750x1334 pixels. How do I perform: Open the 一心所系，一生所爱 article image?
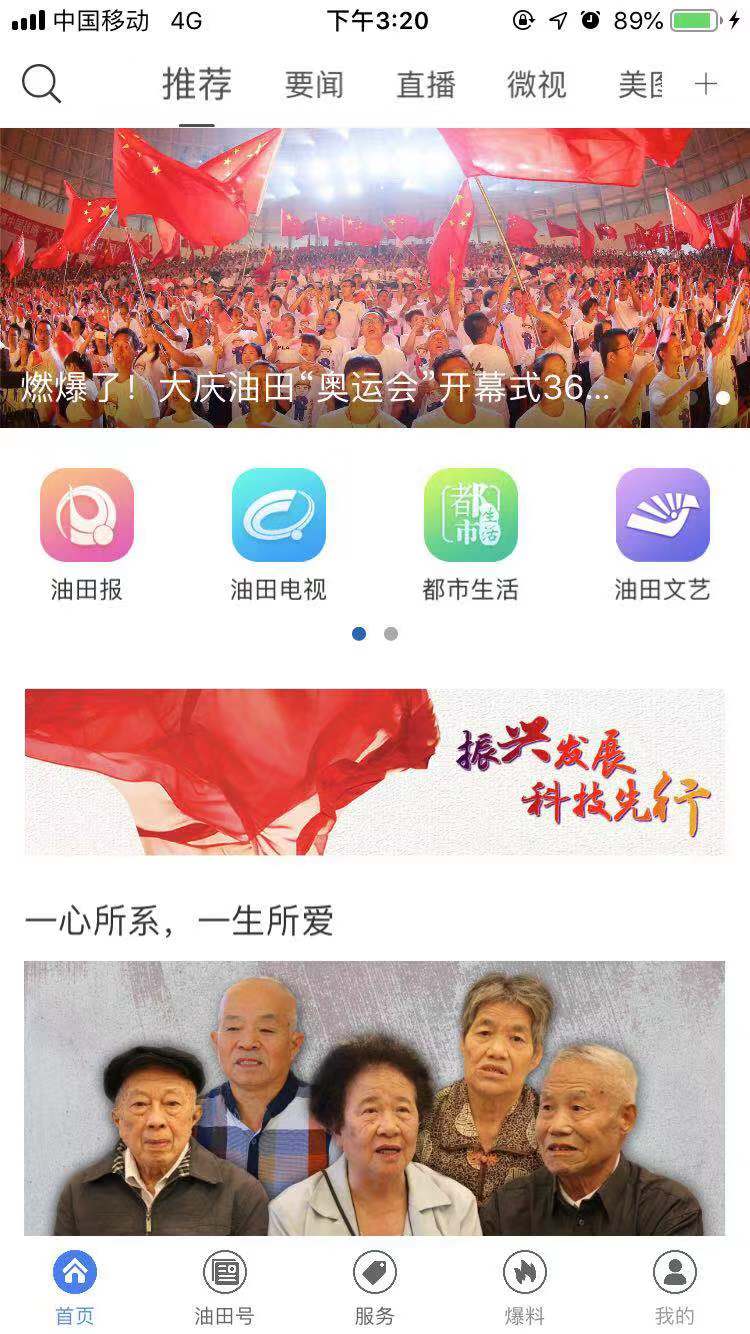click(x=374, y=1100)
